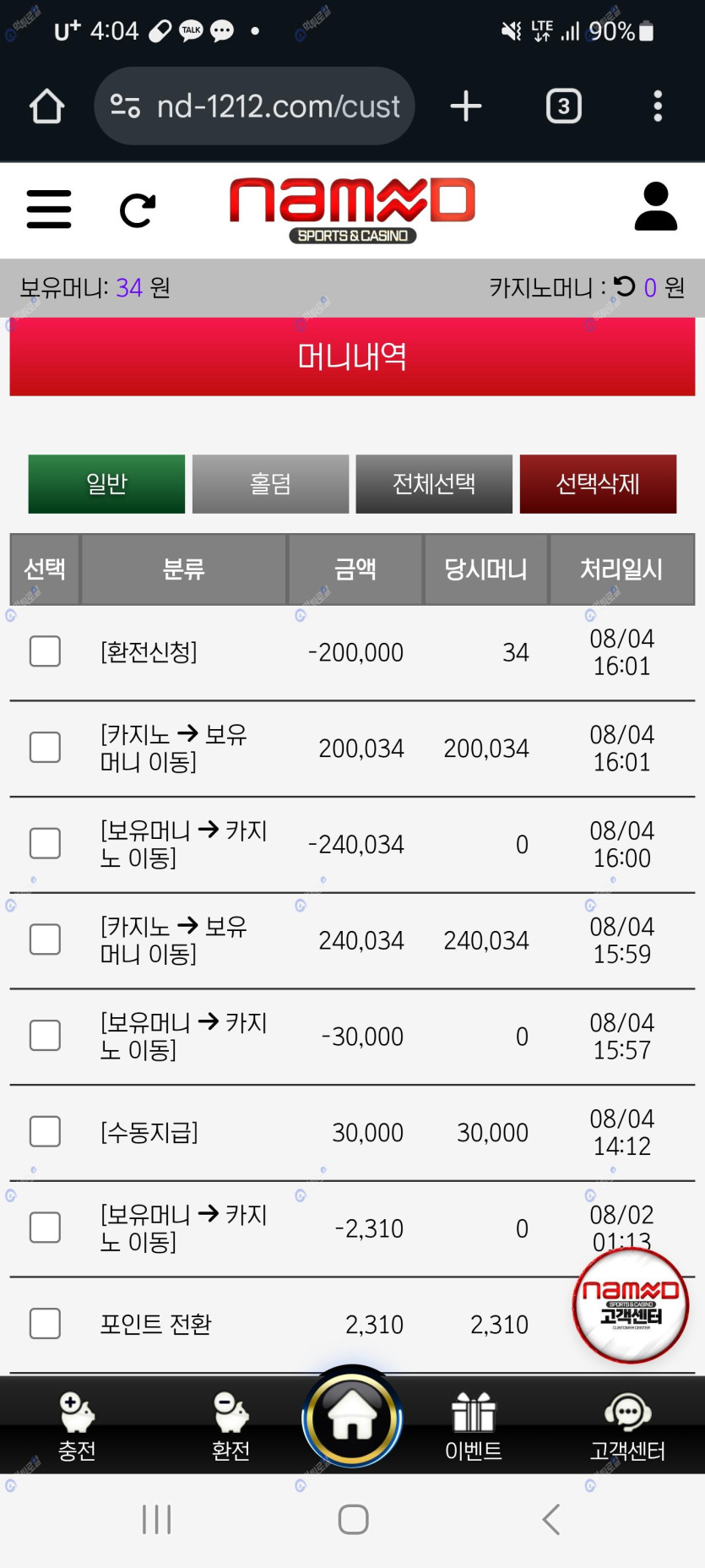Open the floating 고객센터 badge
The width and height of the screenshot is (705, 1568).
pos(631,1305)
